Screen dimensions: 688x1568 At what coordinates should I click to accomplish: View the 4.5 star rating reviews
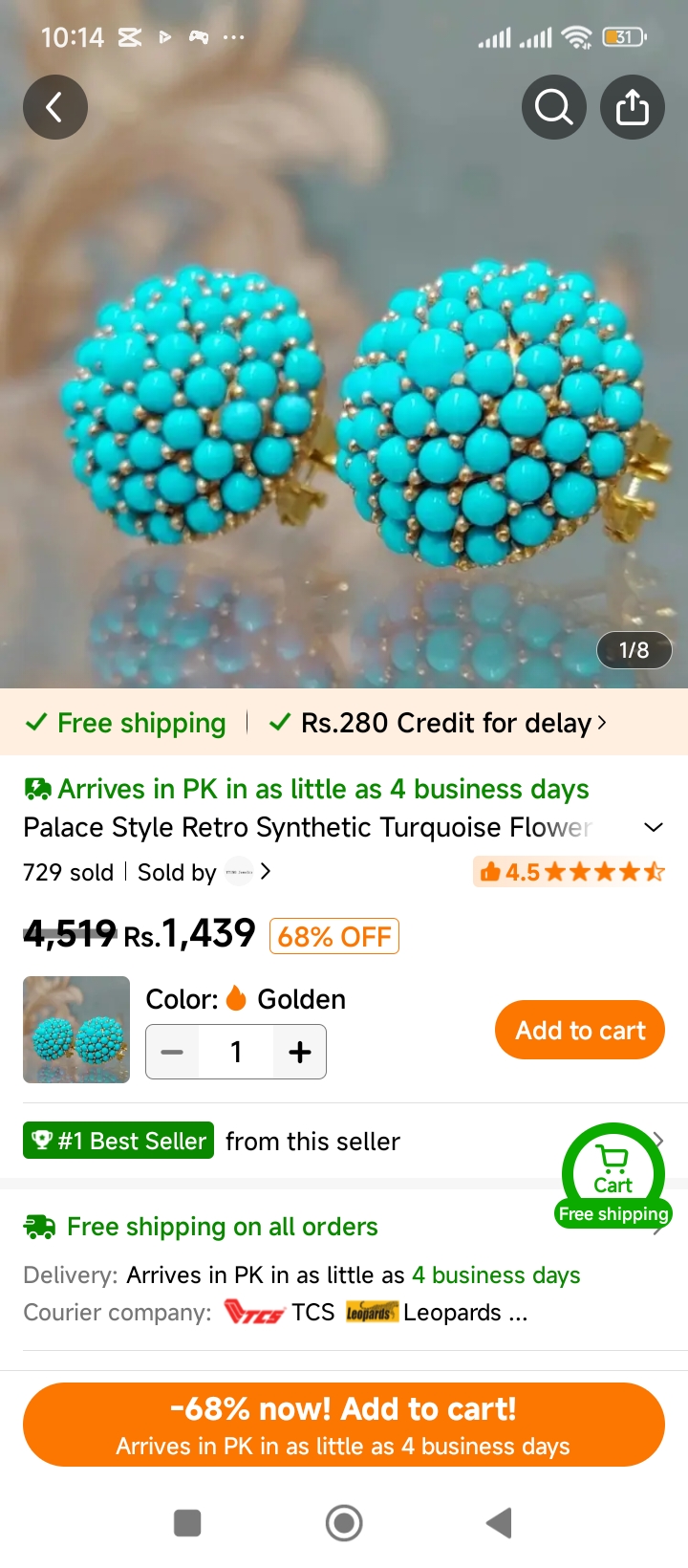point(570,872)
